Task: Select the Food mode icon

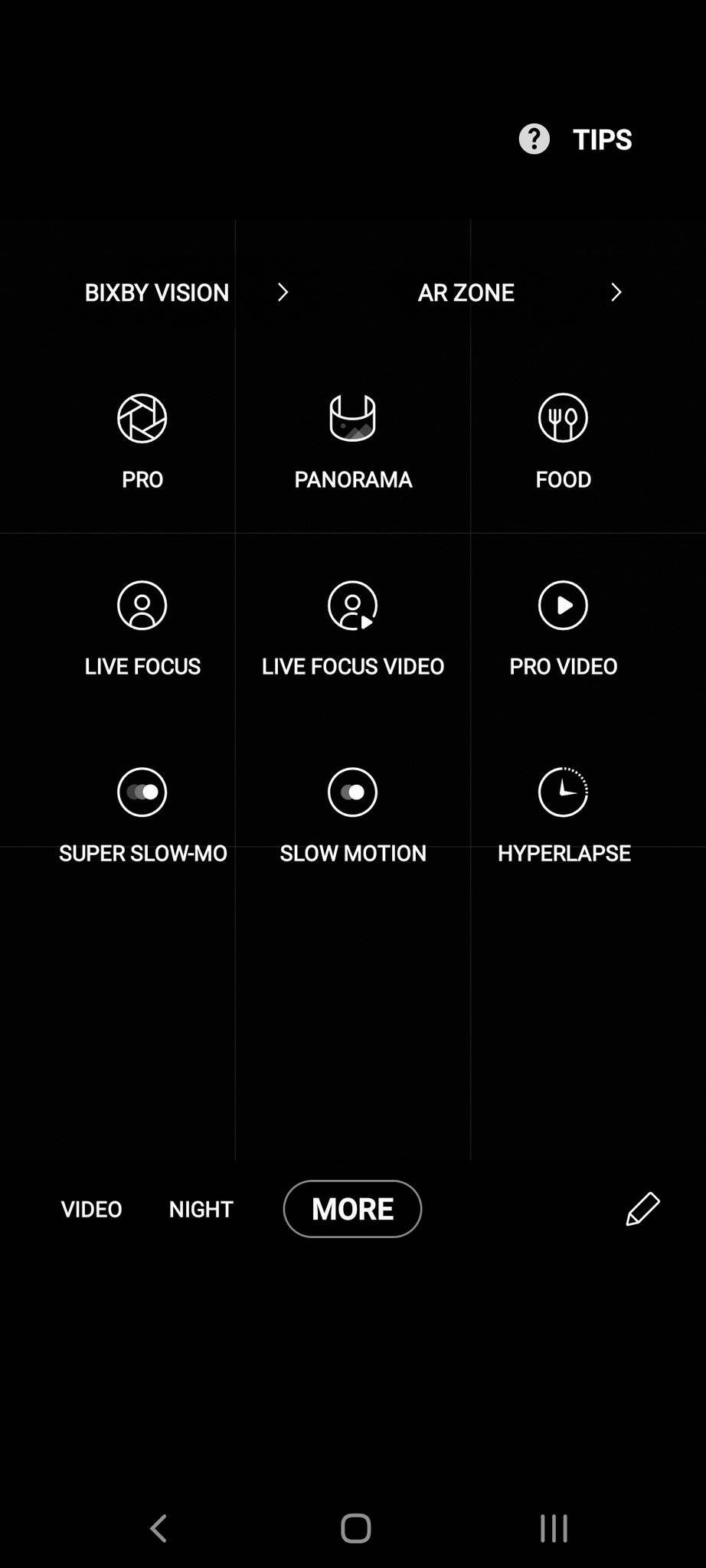Action: (563, 417)
